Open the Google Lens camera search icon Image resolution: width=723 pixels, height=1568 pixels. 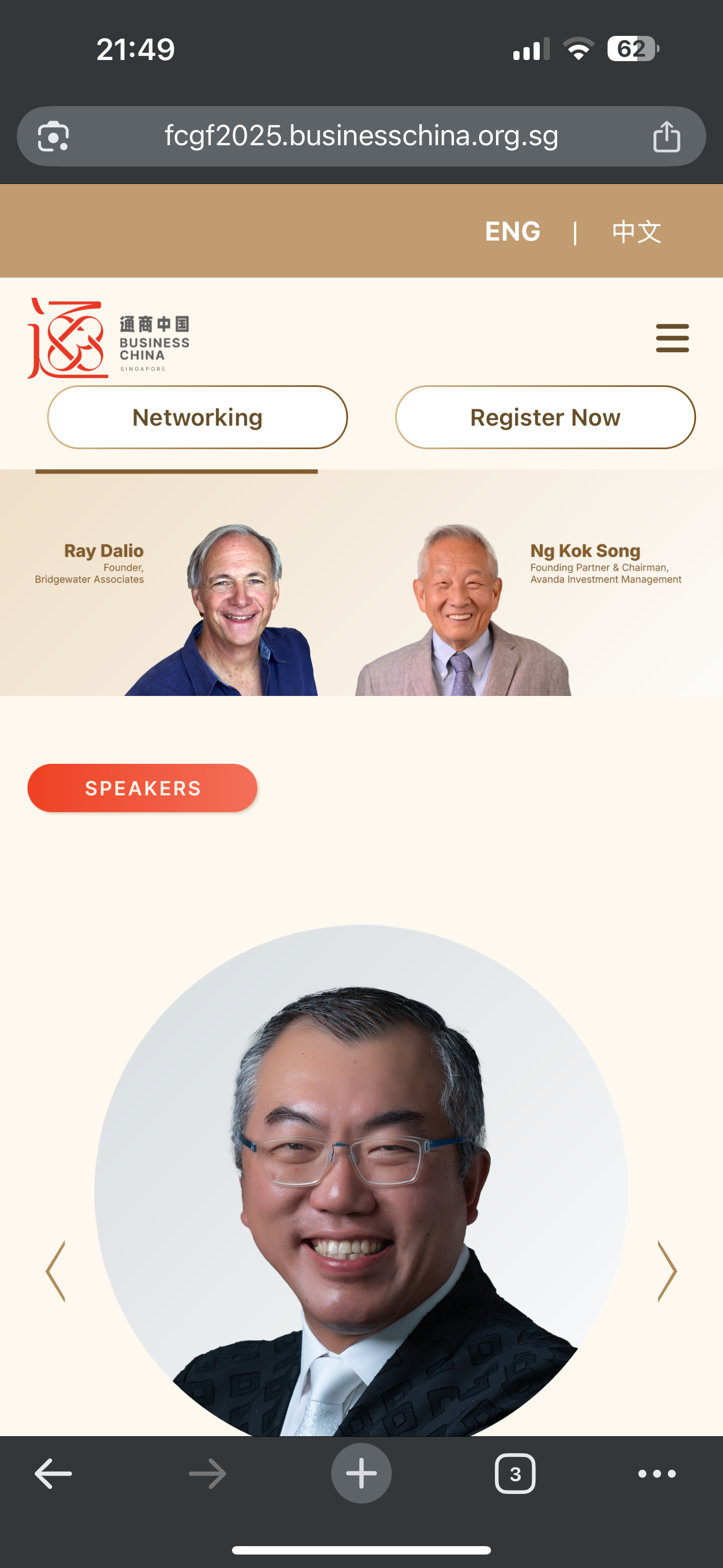(x=54, y=136)
